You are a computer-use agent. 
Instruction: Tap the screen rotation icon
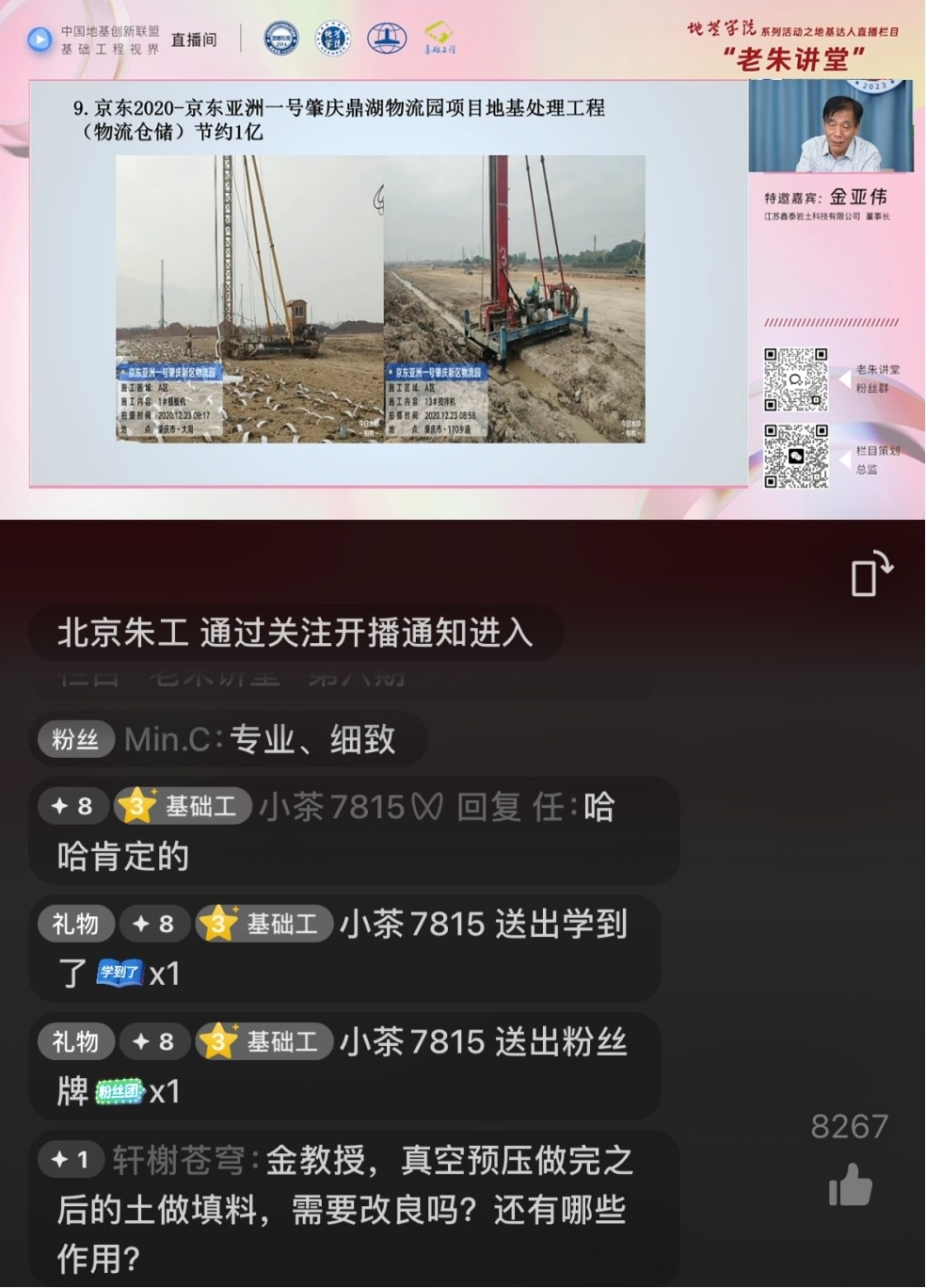[870, 572]
